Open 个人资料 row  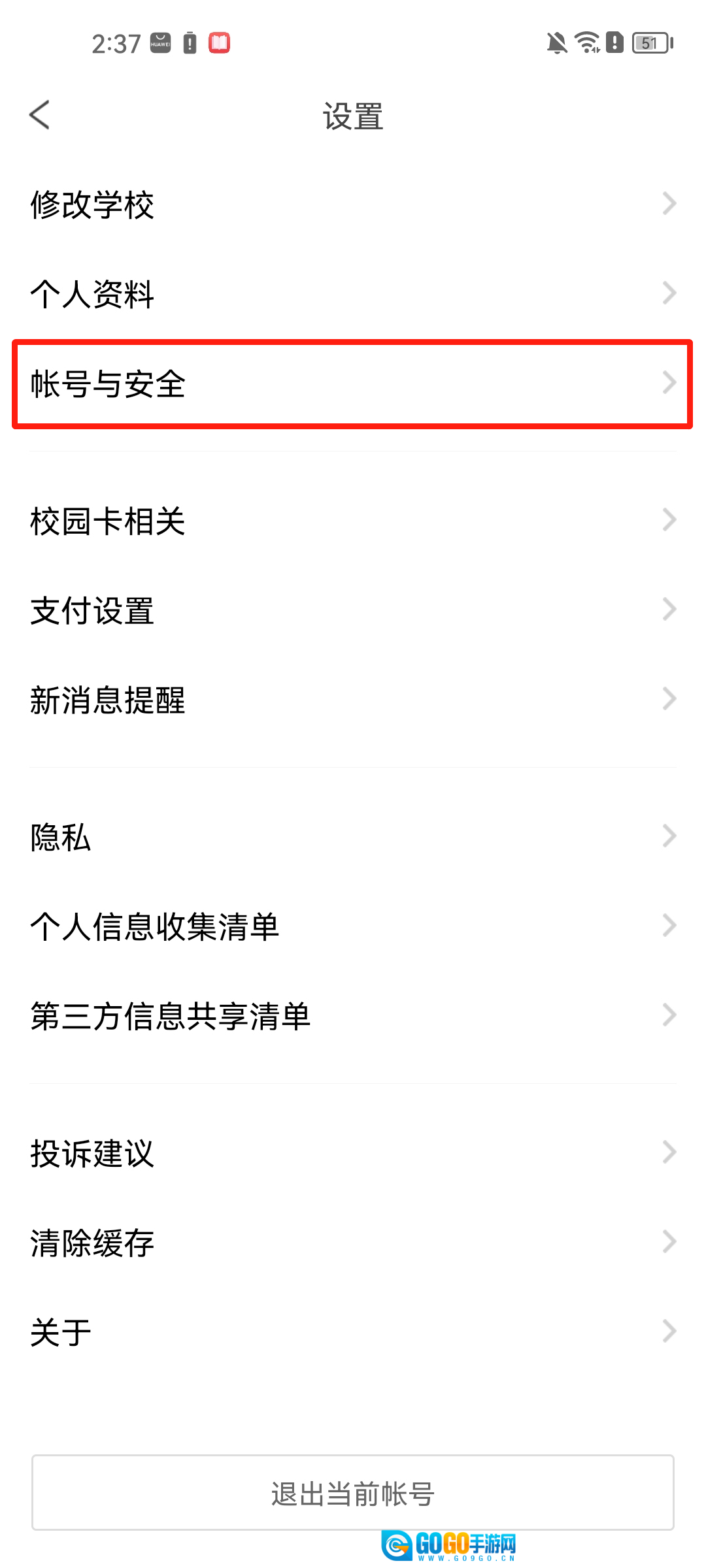[x=353, y=294]
